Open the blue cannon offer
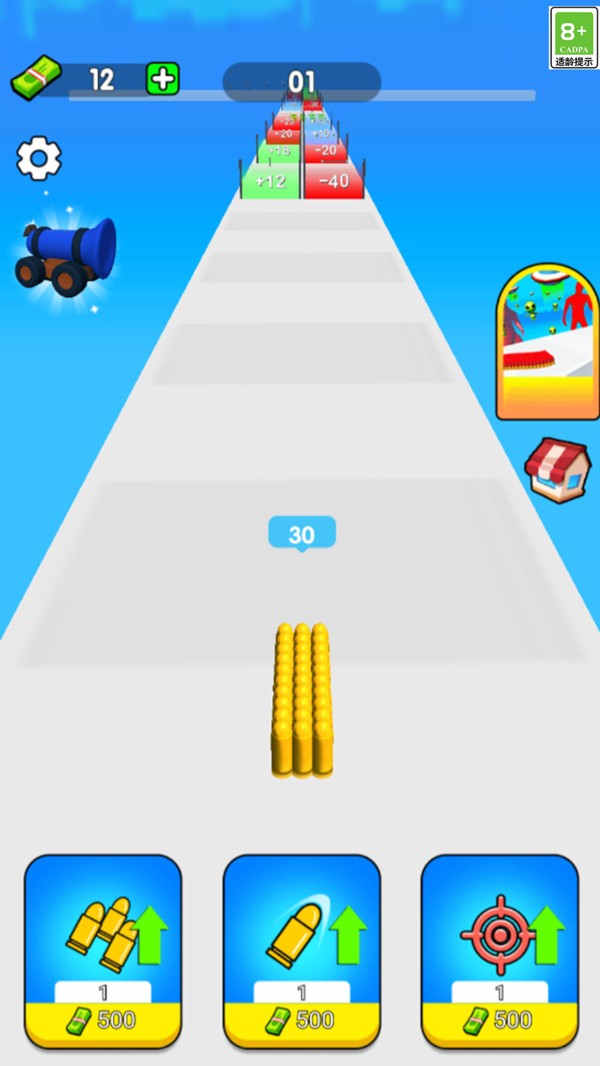 (x=66, y=258)
